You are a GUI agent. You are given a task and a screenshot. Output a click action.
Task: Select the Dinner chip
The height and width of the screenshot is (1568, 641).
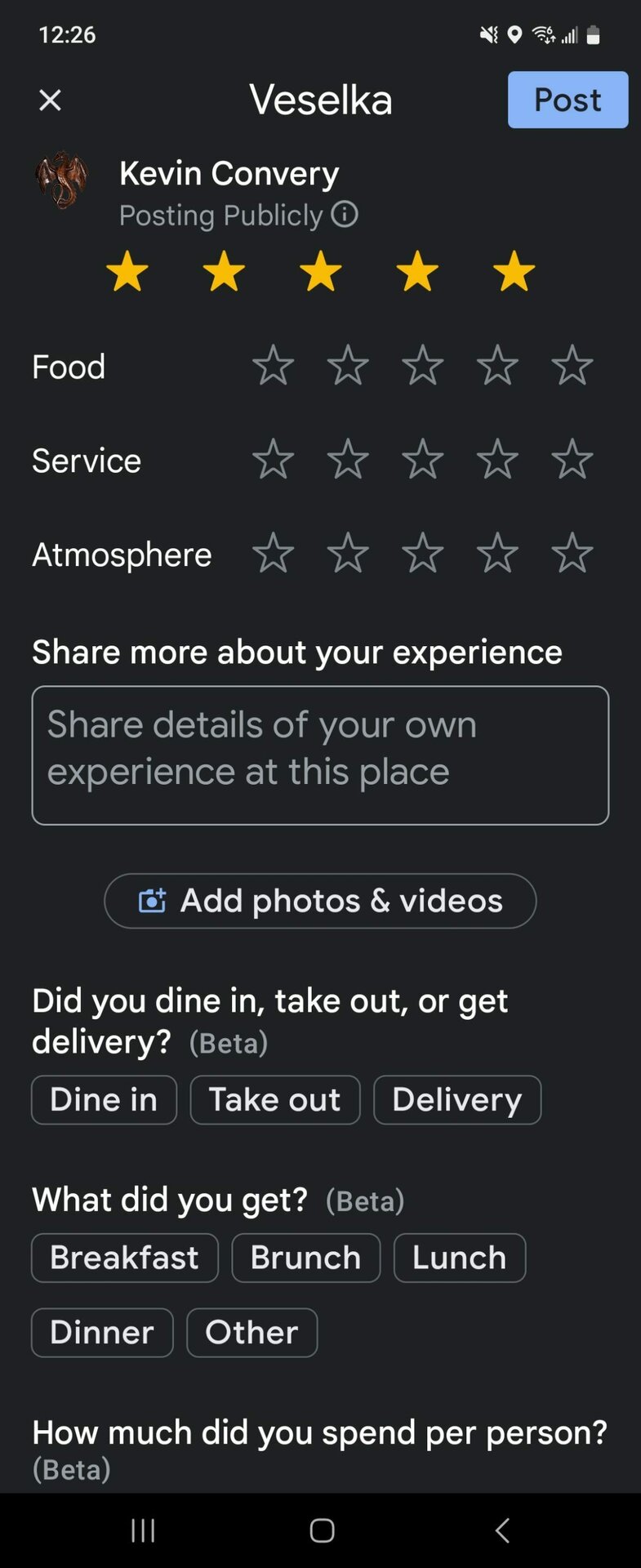pos(102,1333)
